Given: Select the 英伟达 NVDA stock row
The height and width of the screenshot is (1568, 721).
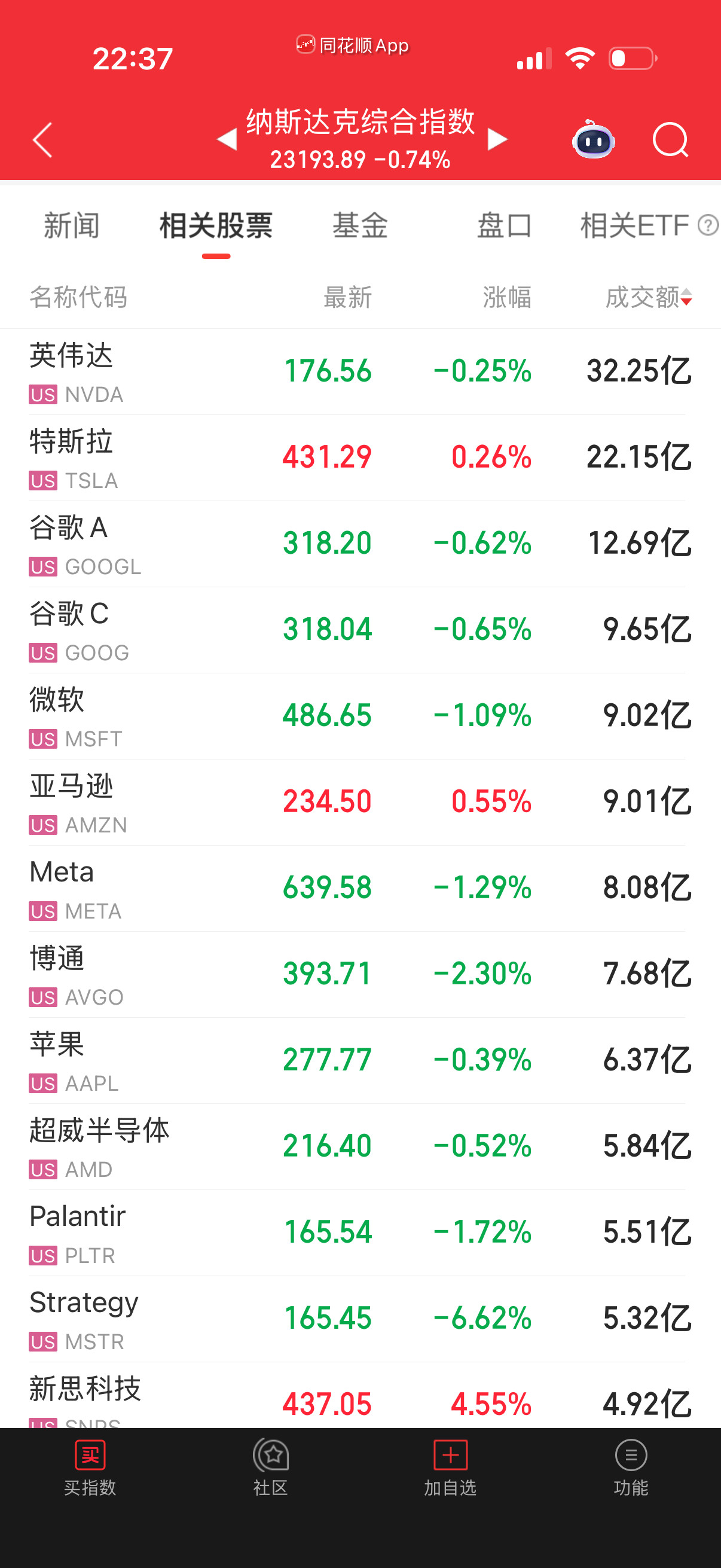Looking at the screenshot, I should pos(360,371).
